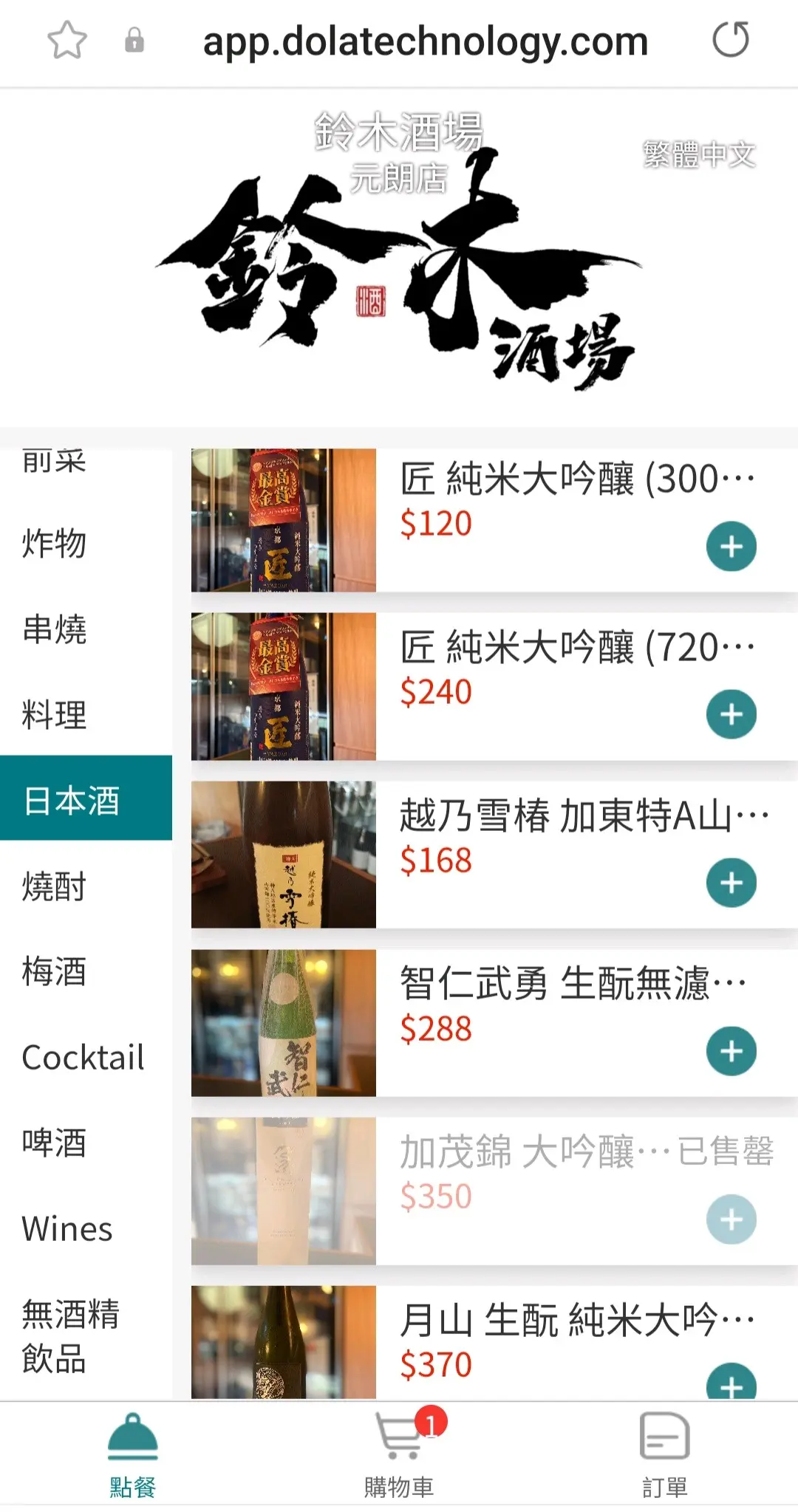Switch to the 串燒 category
The height and width of the screenshot is (1512, 798).
pyautogui.click(x=55, y=629)
